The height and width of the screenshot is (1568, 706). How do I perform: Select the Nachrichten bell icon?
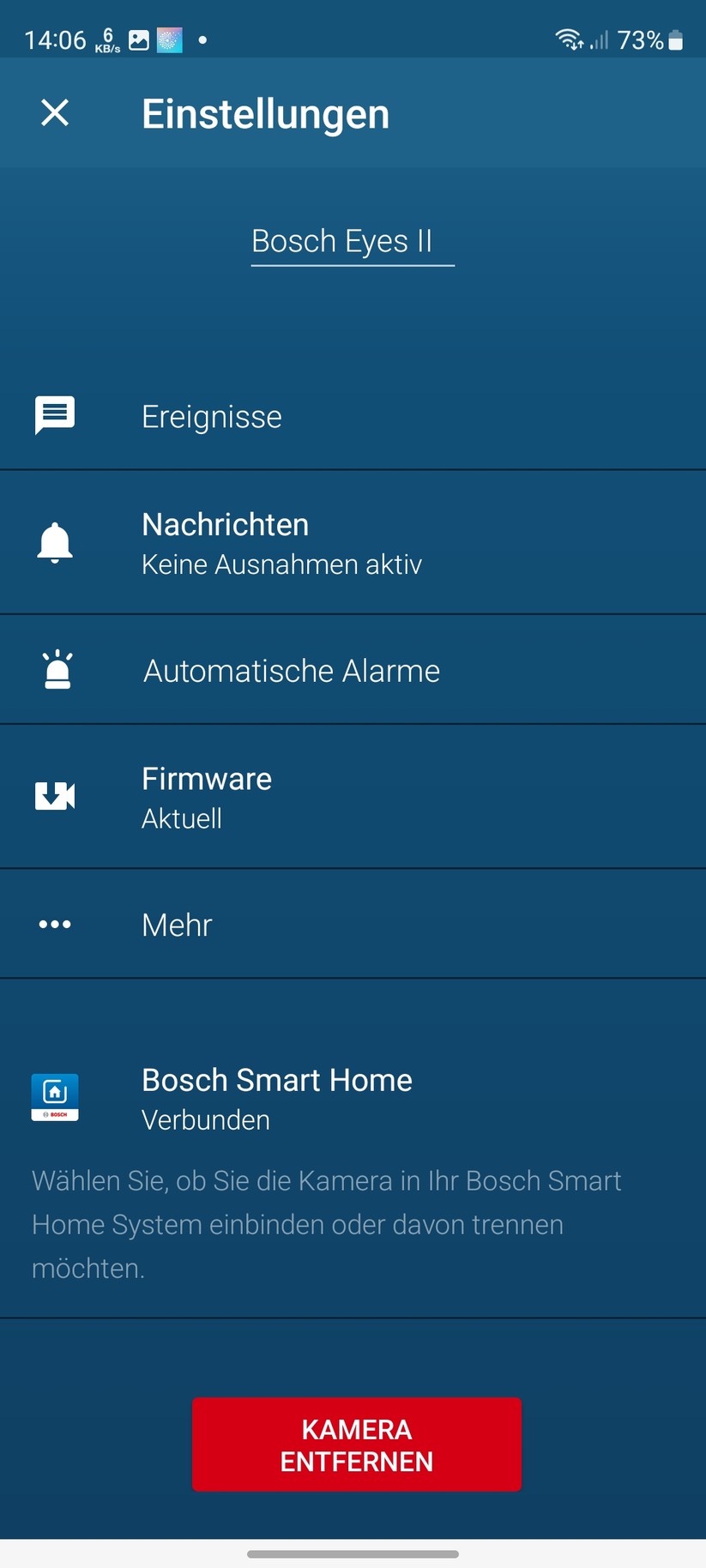pyautogui.click(x=55, y=541)
